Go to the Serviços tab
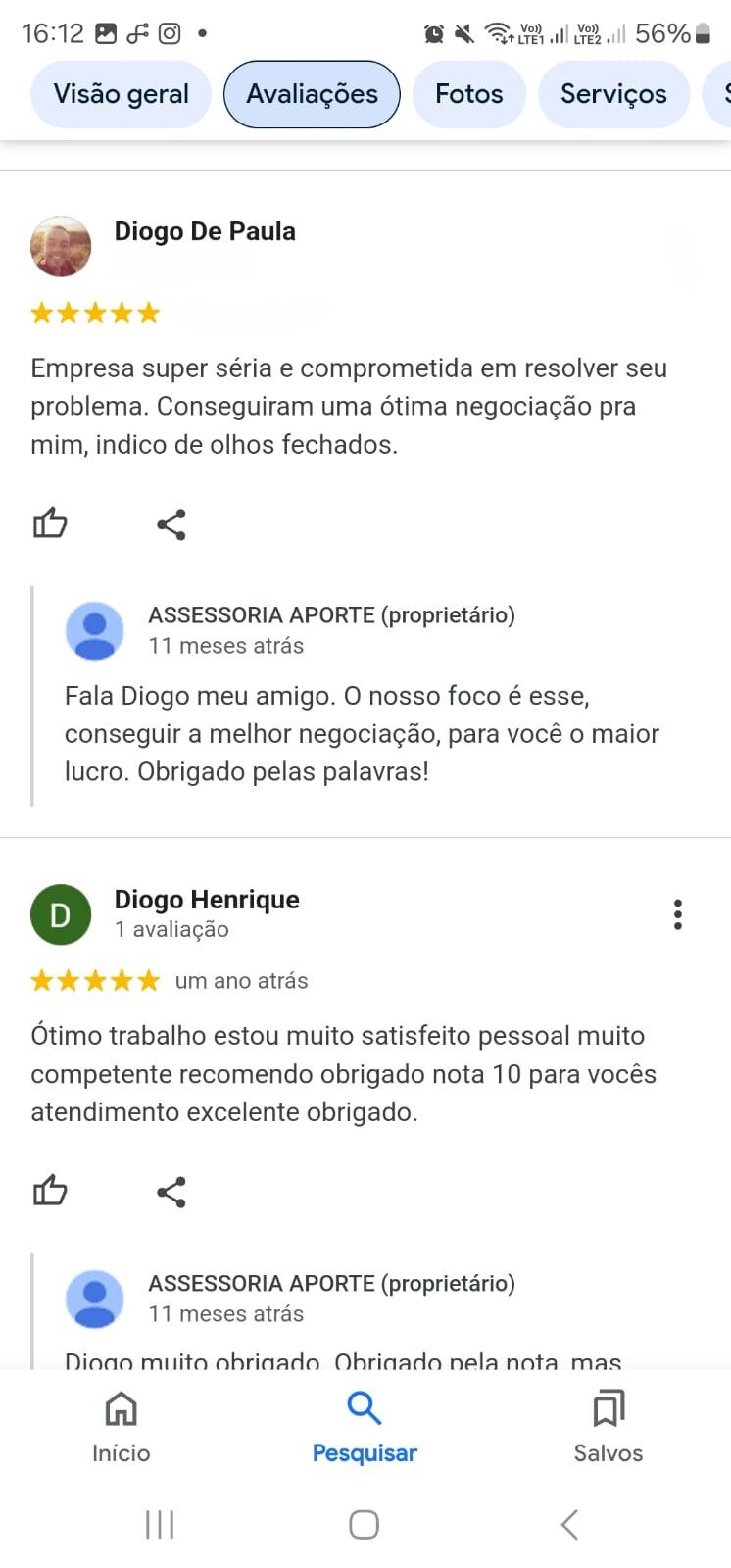The width and height of the screenshot is (731, 1568). click(613, 94)
